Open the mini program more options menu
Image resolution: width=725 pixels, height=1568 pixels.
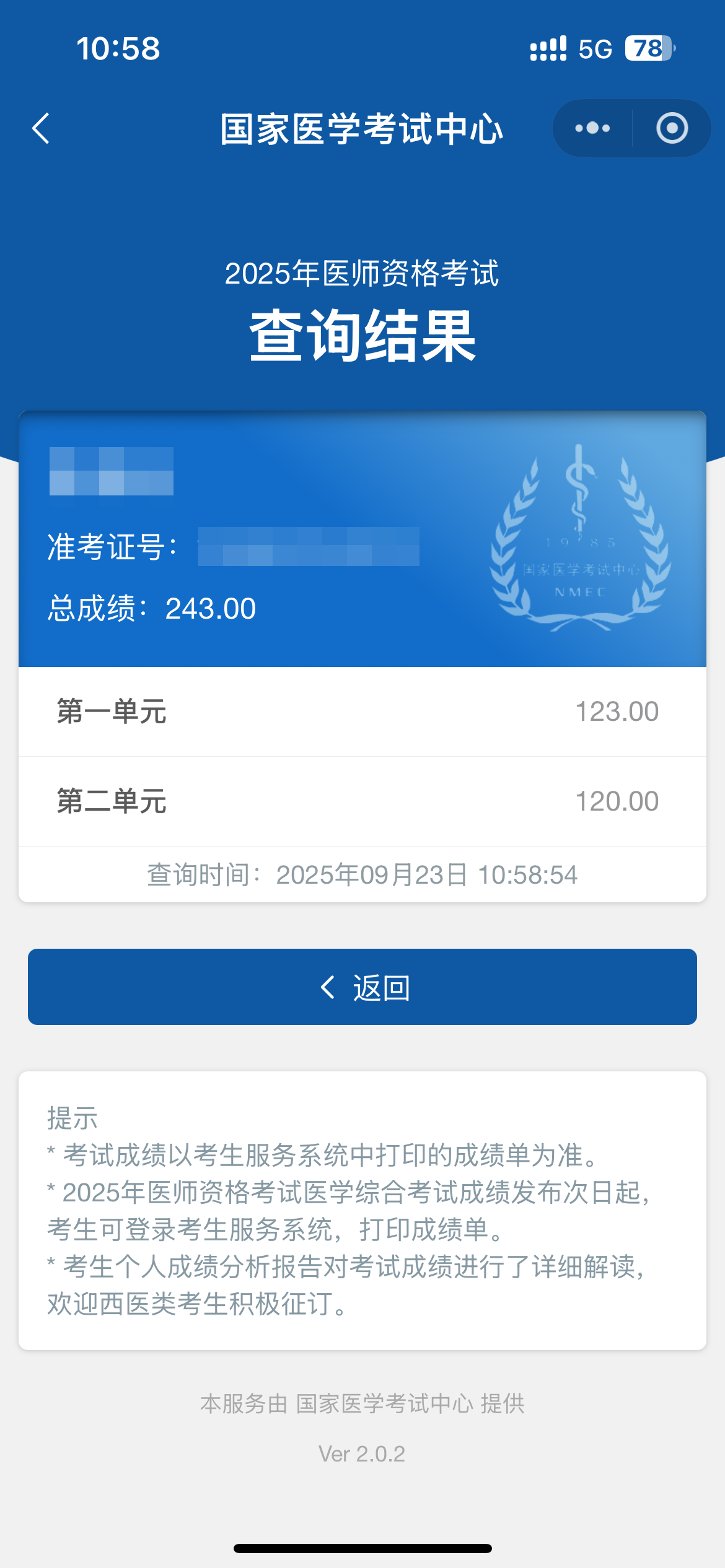592,128
